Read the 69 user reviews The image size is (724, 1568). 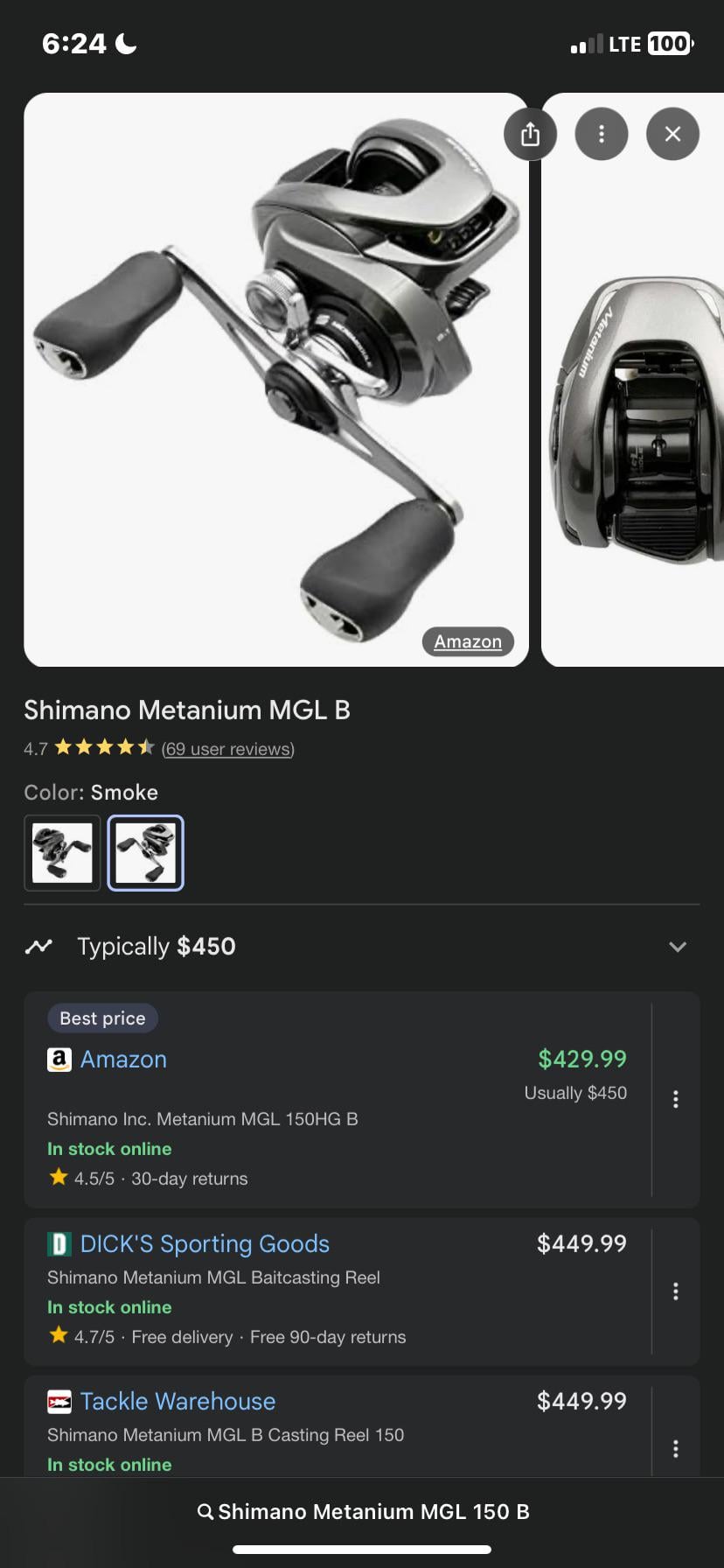coord(227,749)
